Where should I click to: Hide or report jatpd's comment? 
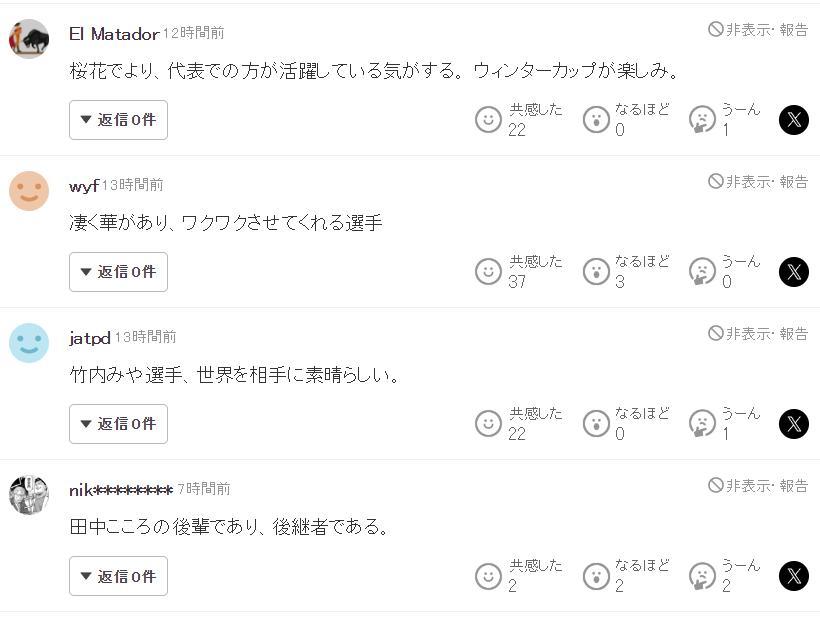point(758,334)
